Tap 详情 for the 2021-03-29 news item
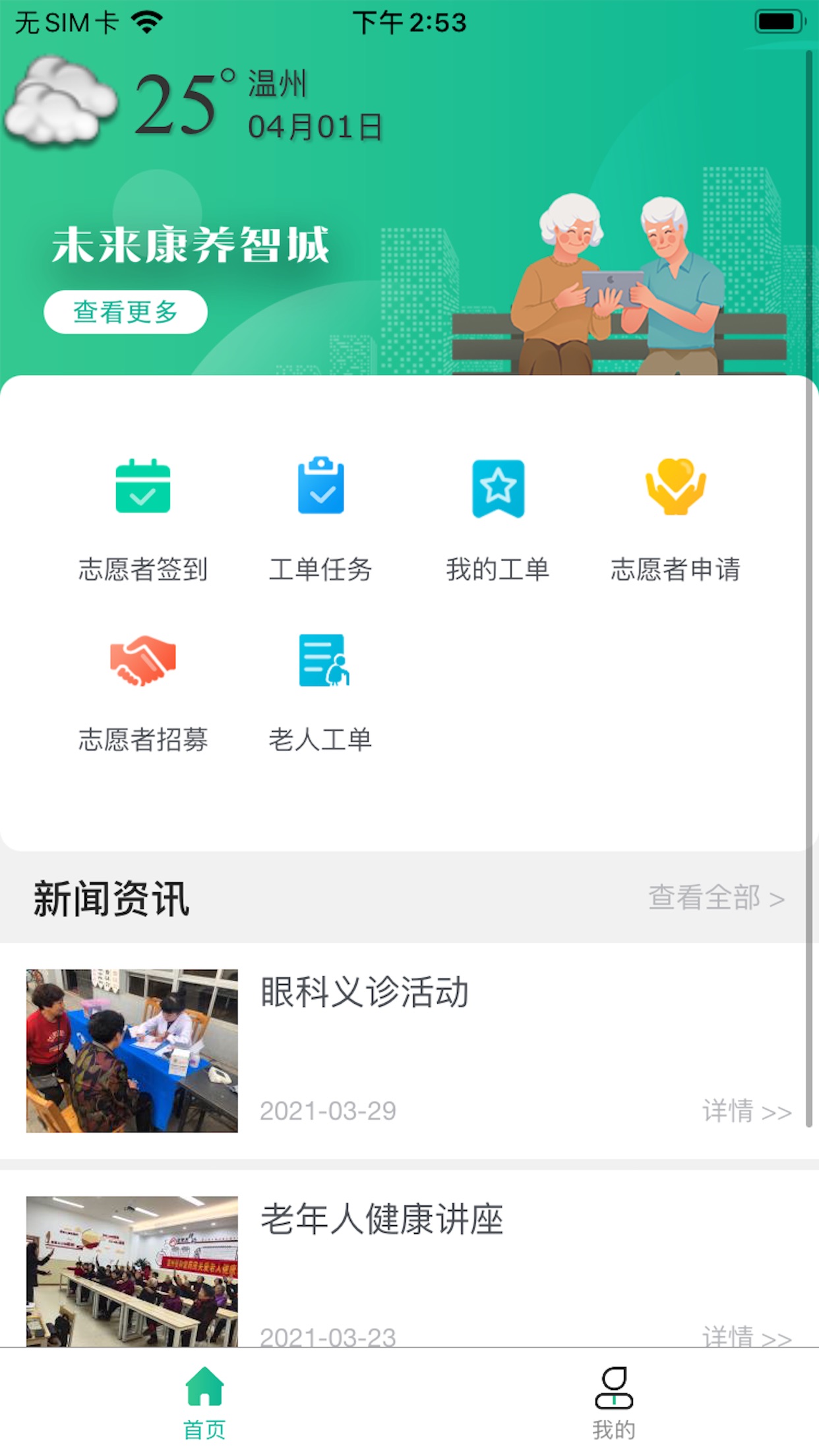Viewport: 819px width, 1456px height. [x=746, y=1111]
